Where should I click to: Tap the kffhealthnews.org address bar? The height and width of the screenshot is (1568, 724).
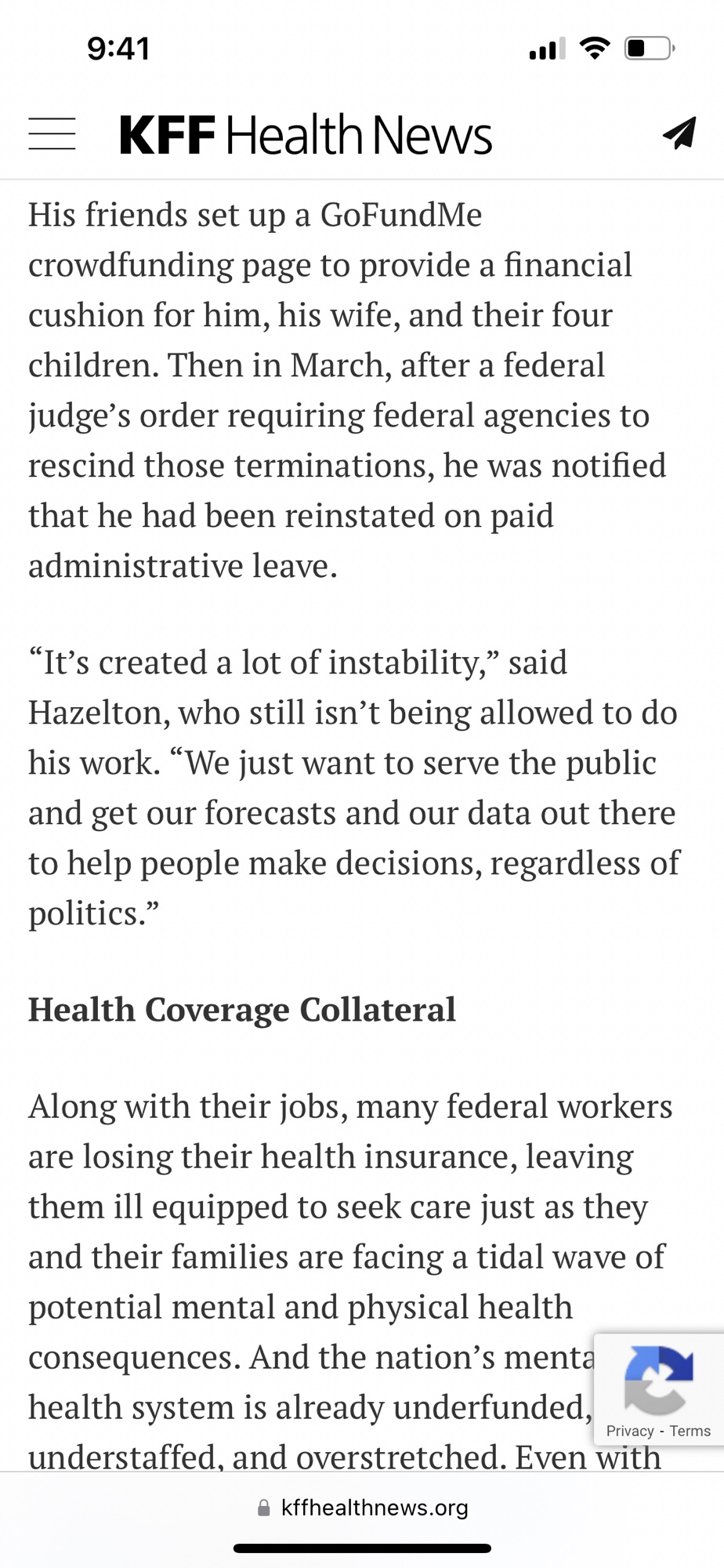(363, 1508)
